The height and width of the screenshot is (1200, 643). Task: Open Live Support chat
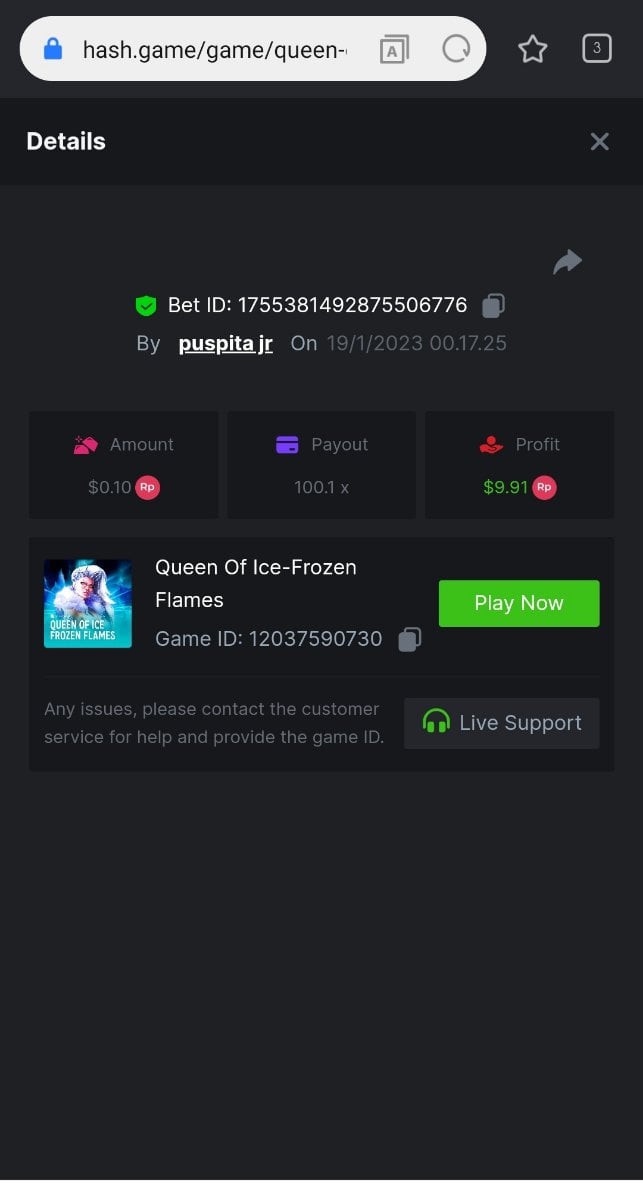[501, 723]
